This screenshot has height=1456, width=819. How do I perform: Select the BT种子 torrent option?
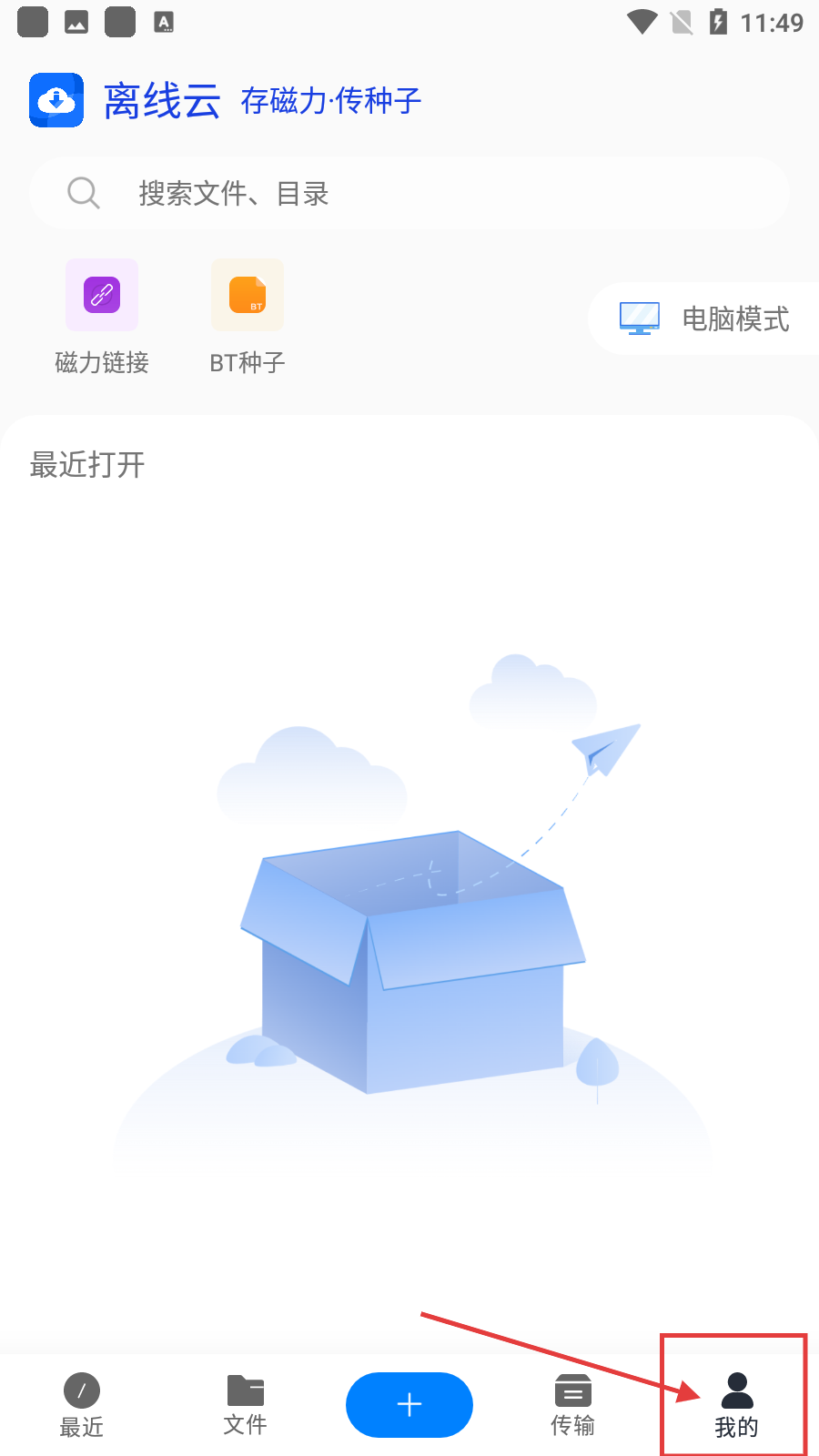248,316
